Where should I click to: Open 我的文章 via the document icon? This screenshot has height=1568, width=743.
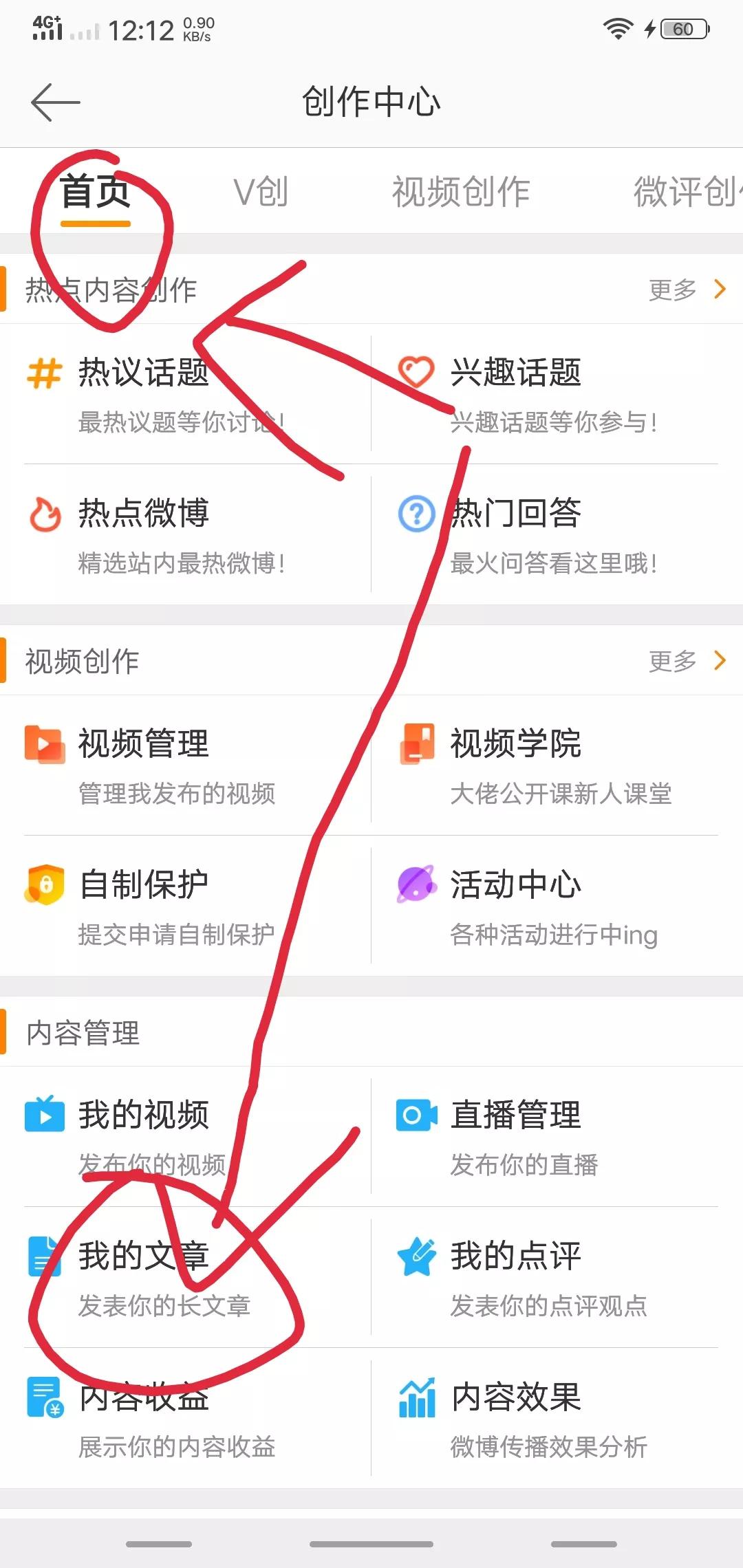43,1255
